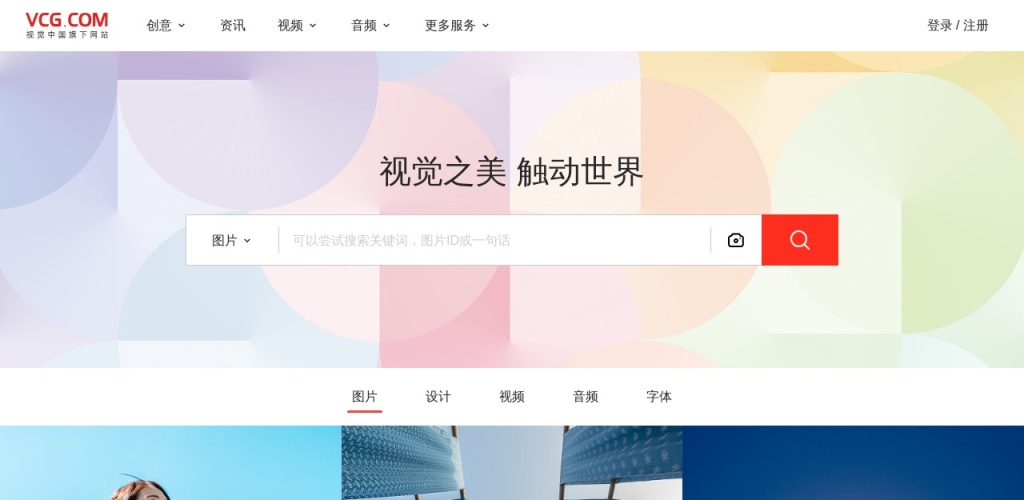
Task: Focus the keyword search input field
Action: pyautogui.click(x=495, y=240)
